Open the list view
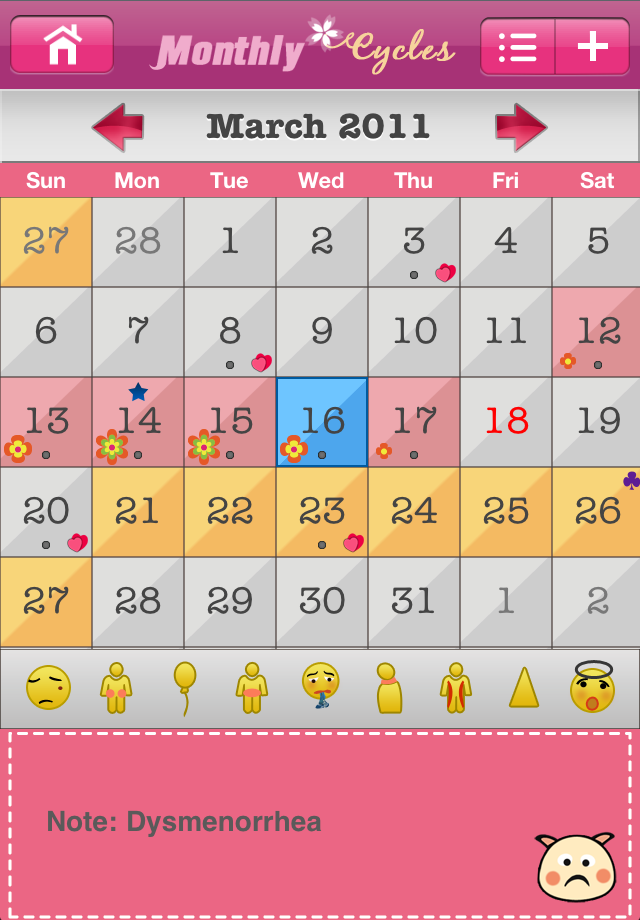640x920 pixels. coord(518,46)
